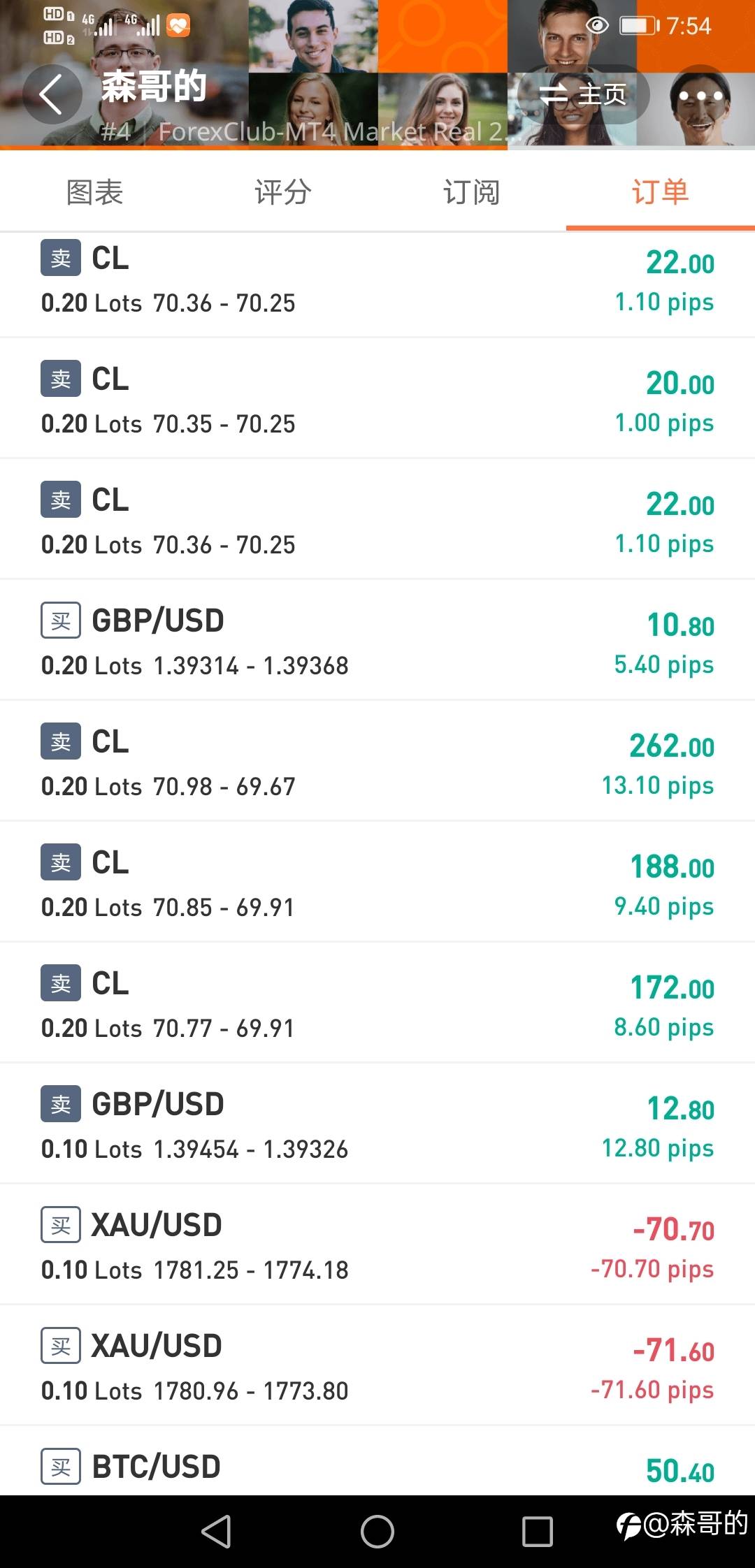Open the CL order 70.35 - 70.25
The width and height of the screenshot is (755, 1568).
click(x=377, y=398)
